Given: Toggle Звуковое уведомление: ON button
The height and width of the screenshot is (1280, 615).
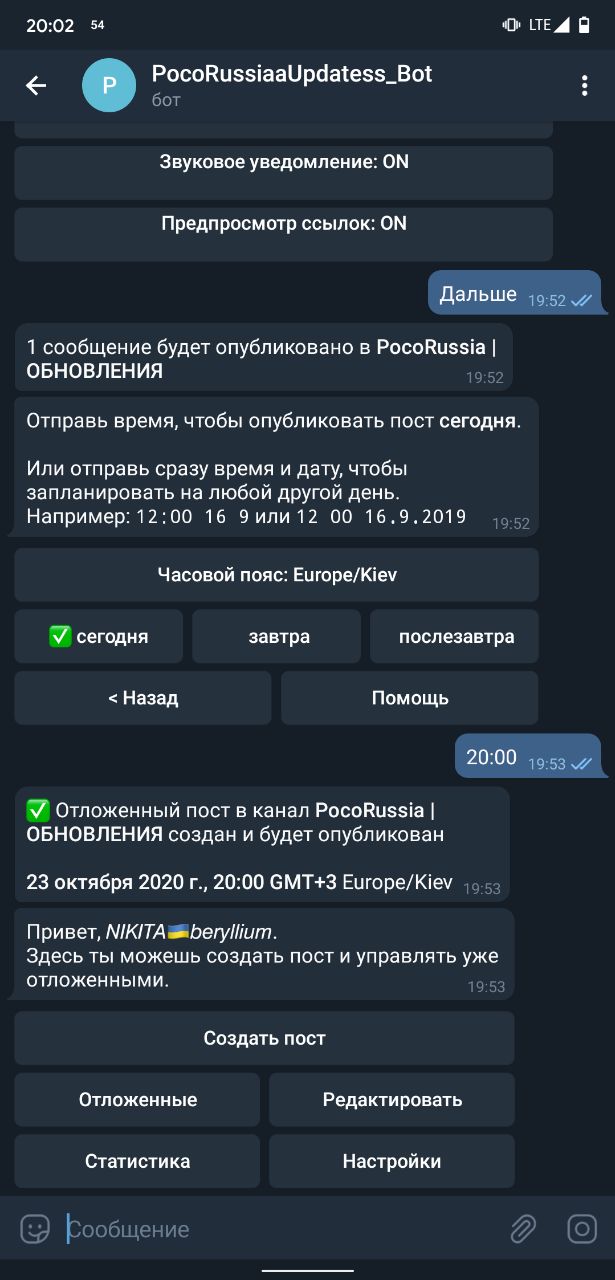Looking at the screenshot, I should (x=284, y=162).
